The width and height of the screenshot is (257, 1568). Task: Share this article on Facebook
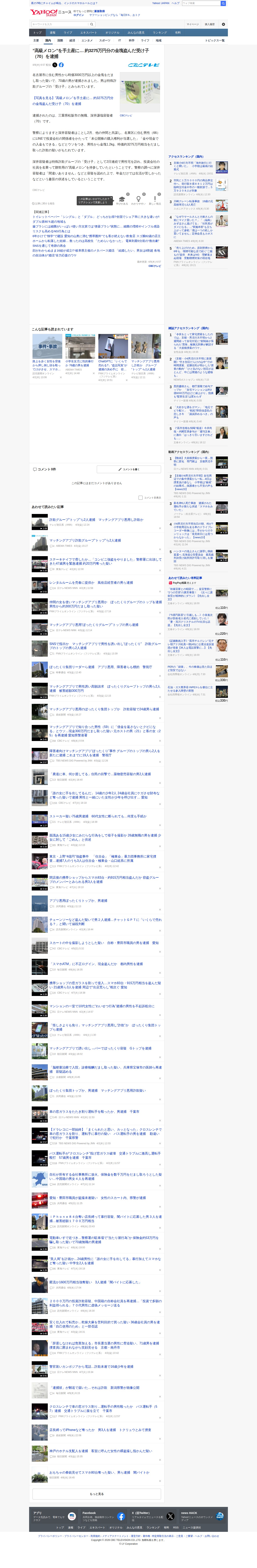tap(61, 64)
